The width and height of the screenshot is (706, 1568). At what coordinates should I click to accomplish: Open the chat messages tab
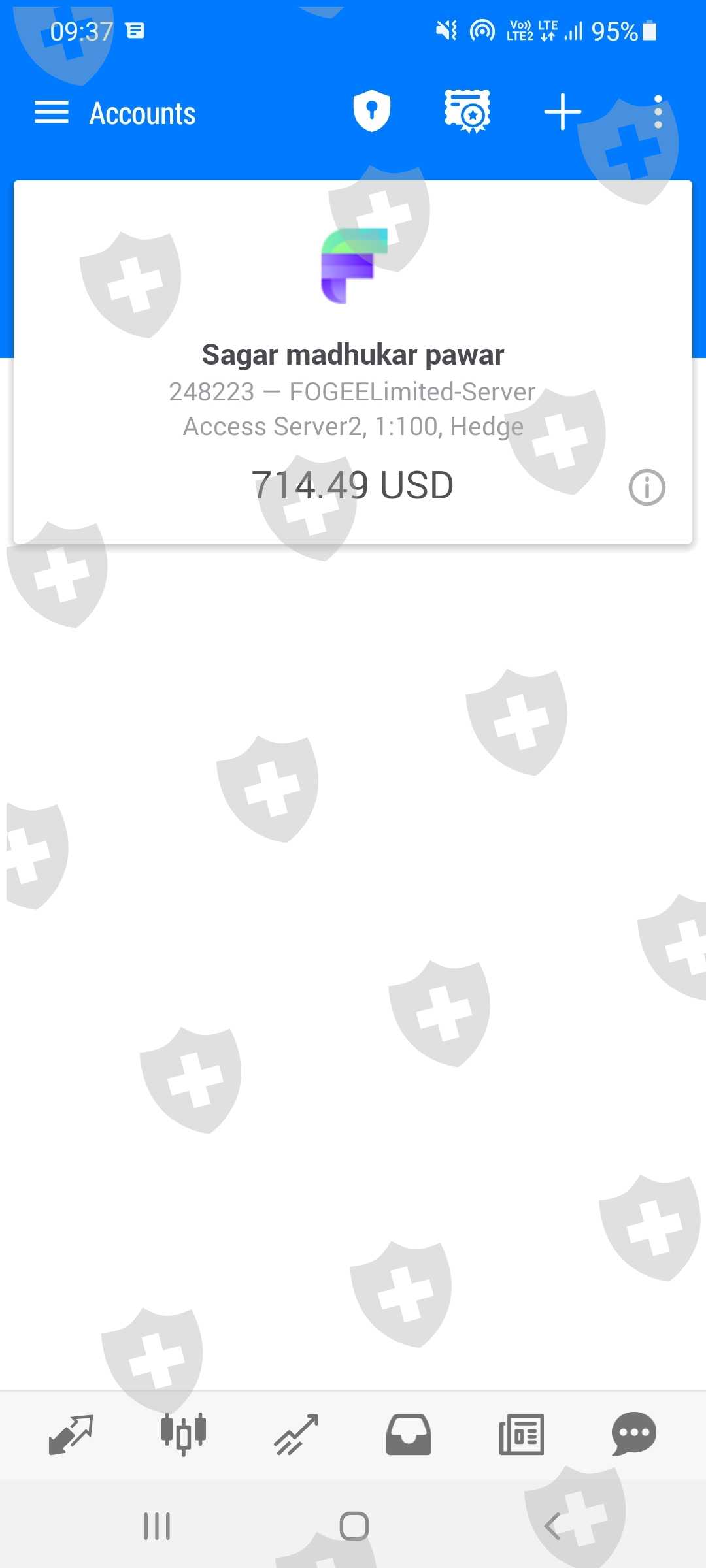coord(634,1435)
